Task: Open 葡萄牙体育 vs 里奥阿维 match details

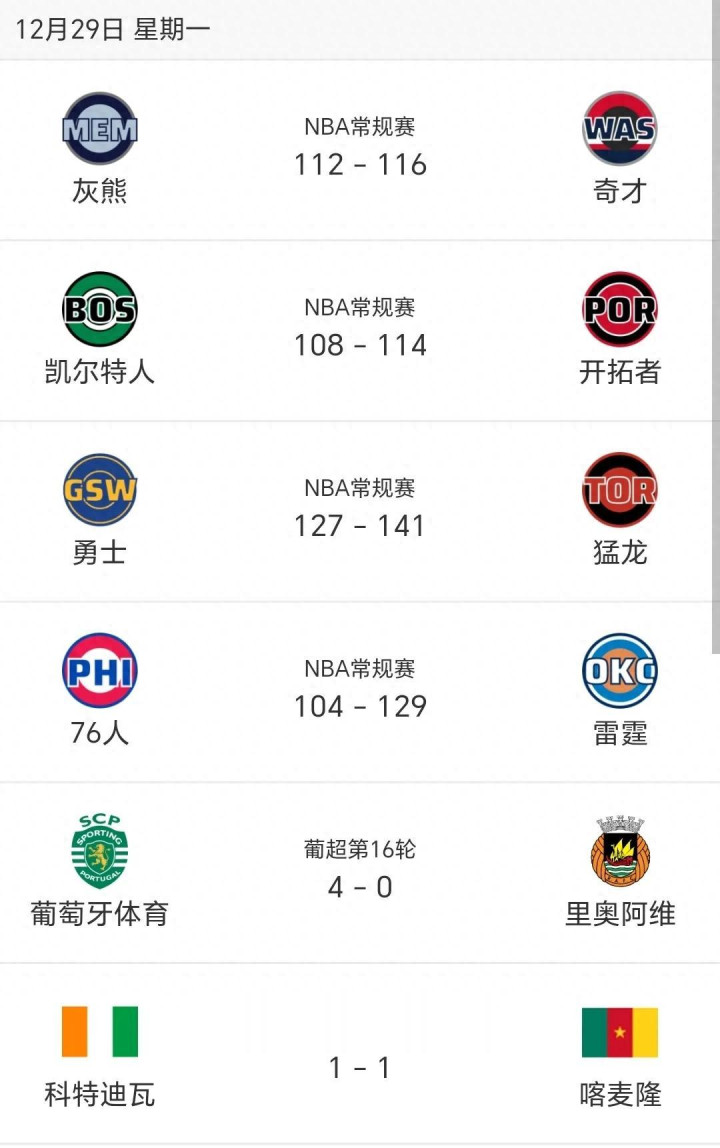Action: (x=360, y=873)
